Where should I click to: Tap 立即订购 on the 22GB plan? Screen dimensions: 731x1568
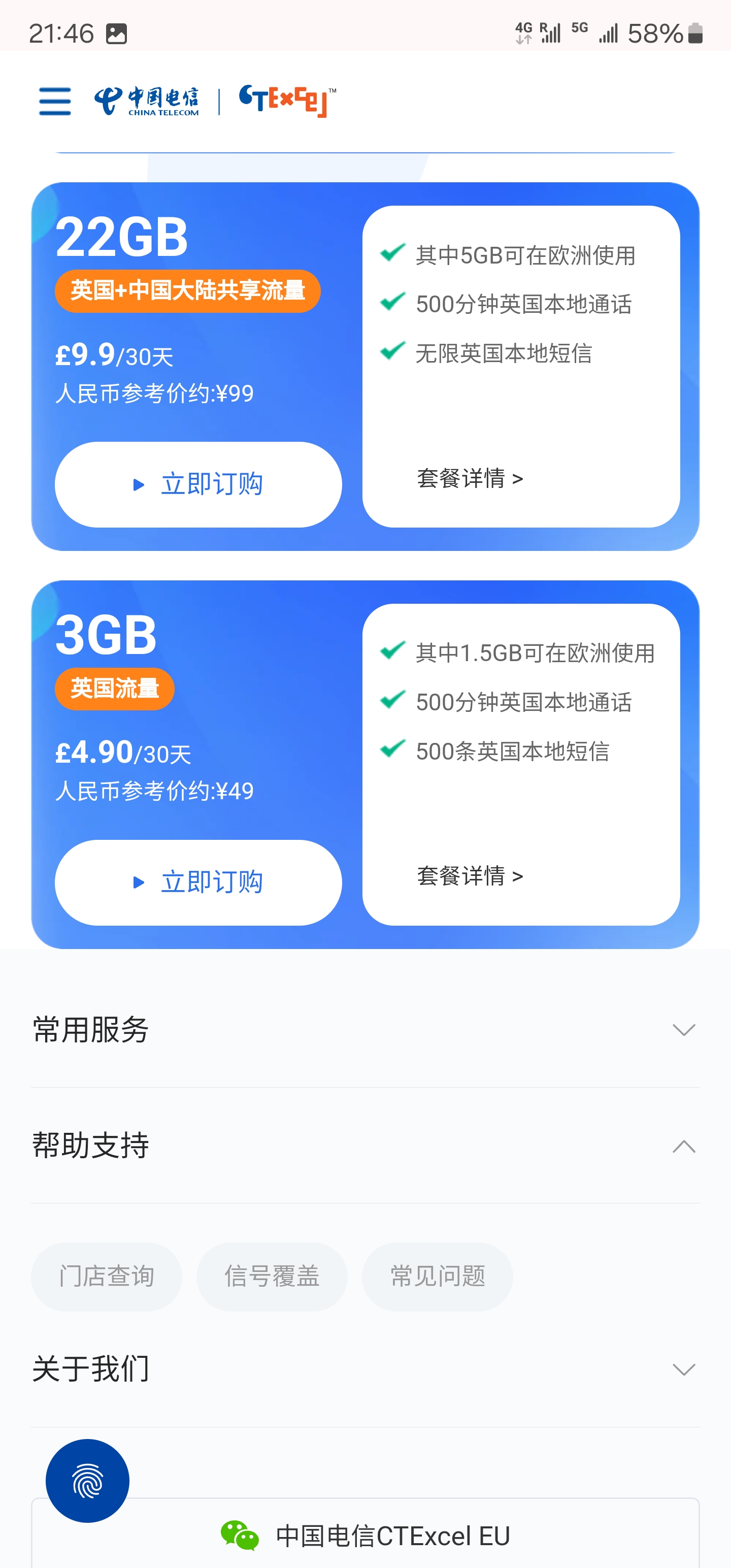[x=198, y=484]
